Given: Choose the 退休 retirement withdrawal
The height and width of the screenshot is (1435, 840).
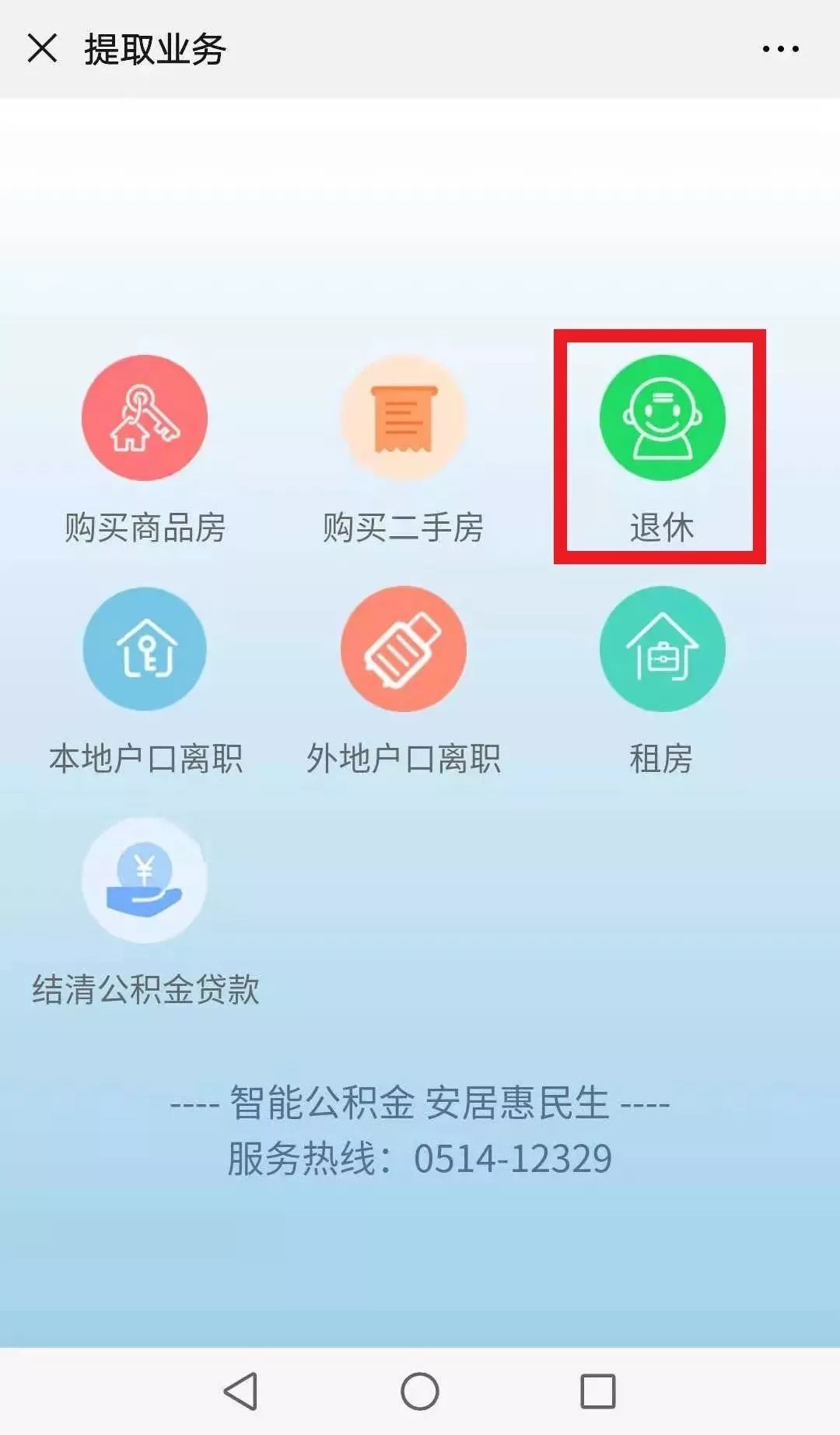Looking at the screenshot, I should pyautogui.click(x=662, y=418).
